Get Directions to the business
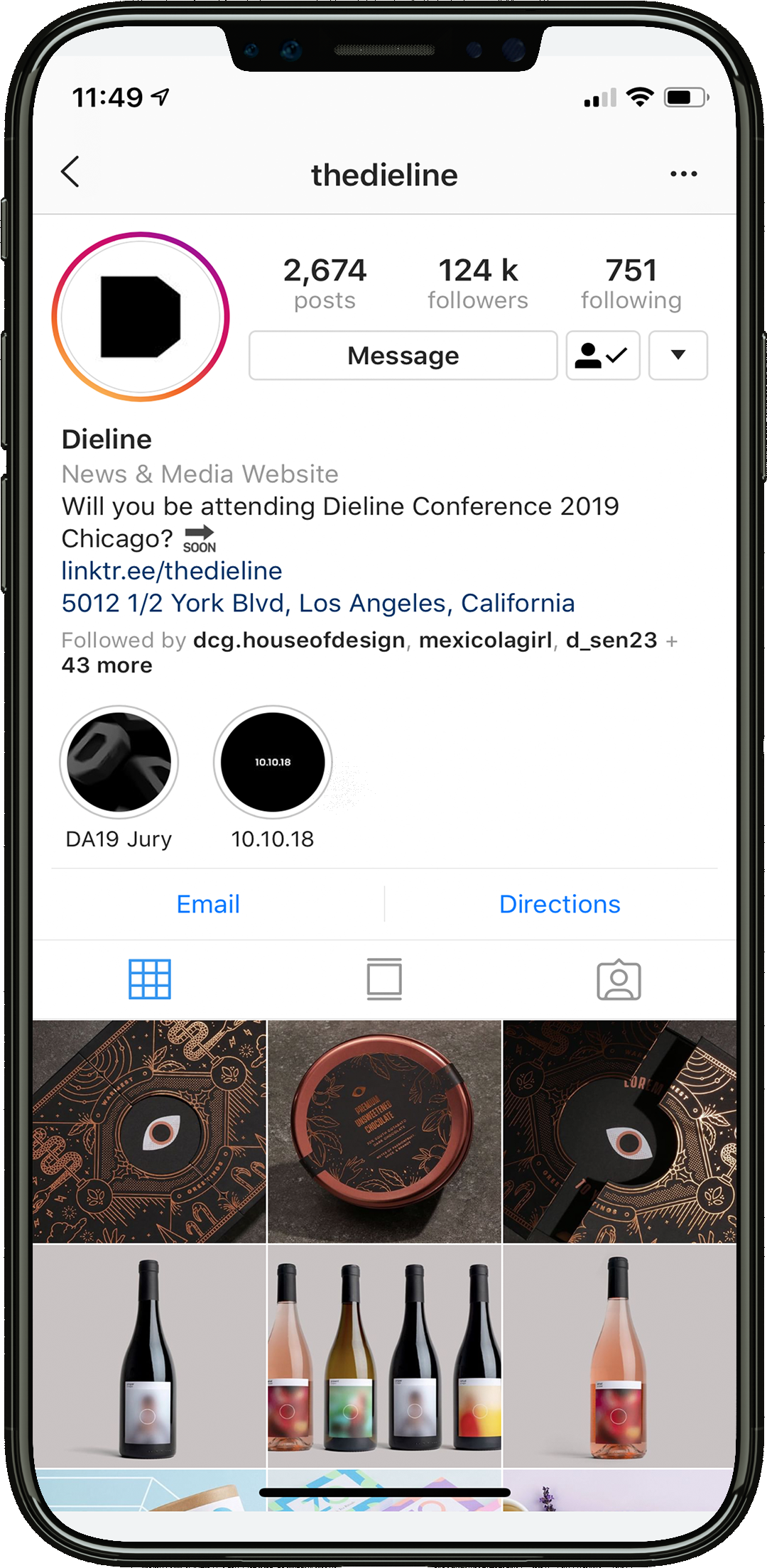 tap(560, 904)
